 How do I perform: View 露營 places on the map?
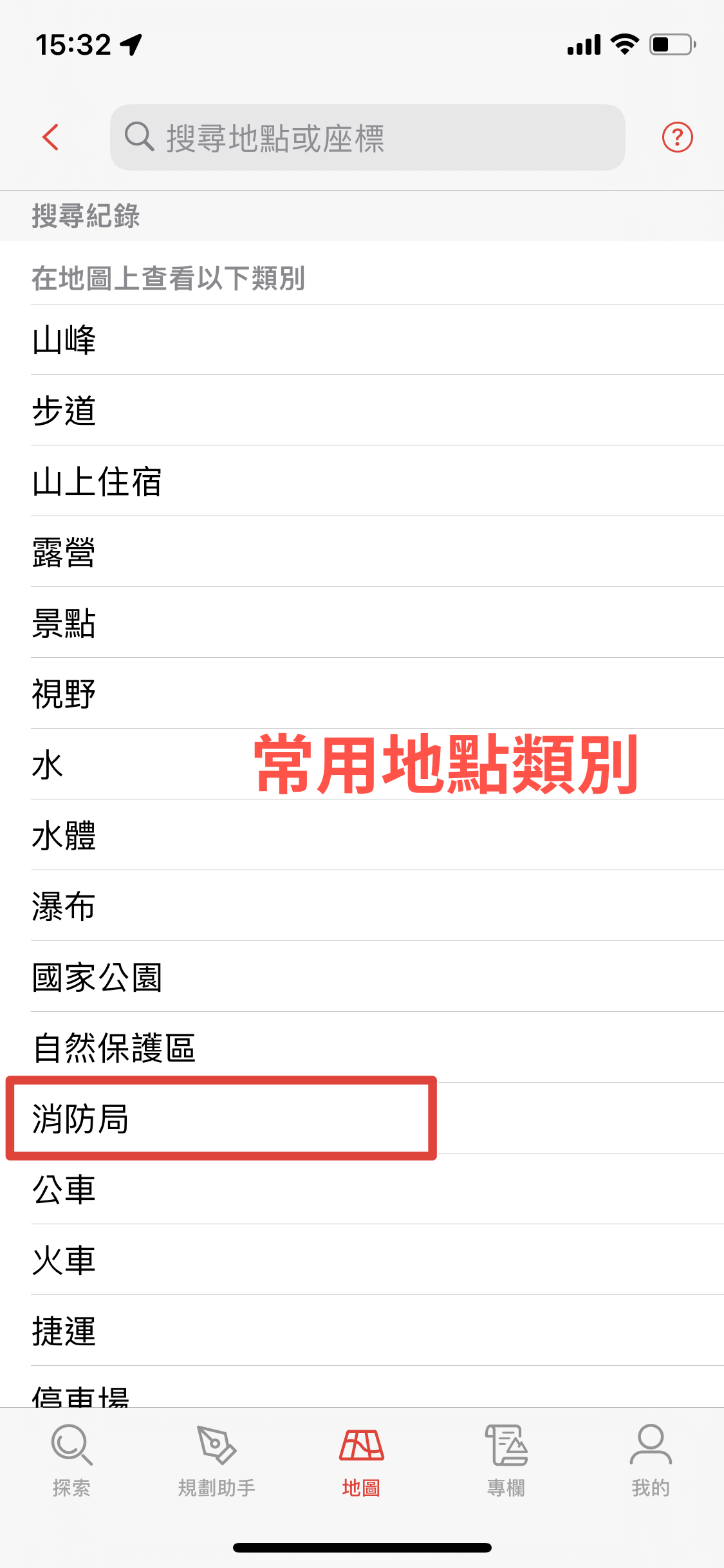pos(64,552)
